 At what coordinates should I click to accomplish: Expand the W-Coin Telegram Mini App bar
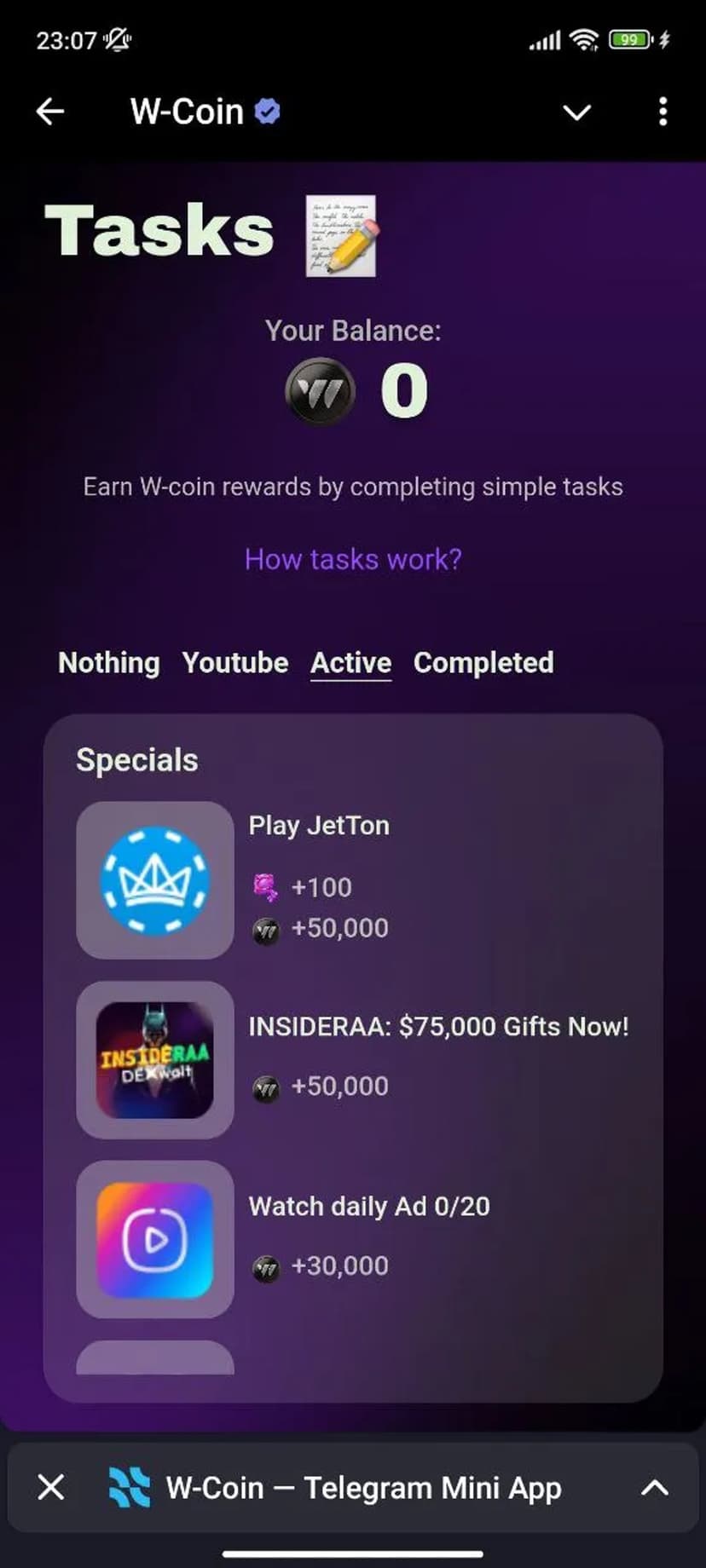click(654, 1488)
